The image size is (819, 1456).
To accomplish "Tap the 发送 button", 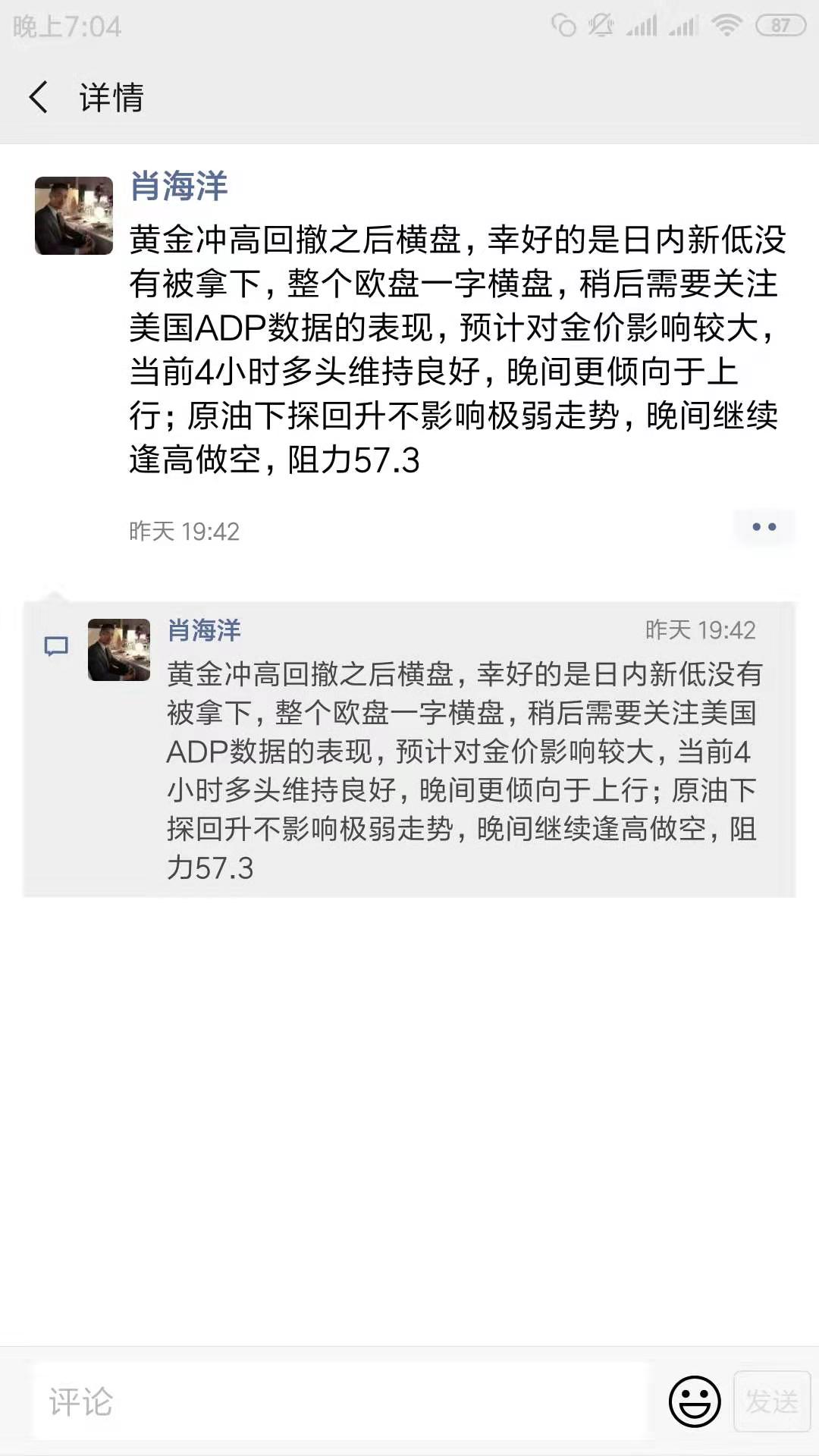I will (771, 1401).
